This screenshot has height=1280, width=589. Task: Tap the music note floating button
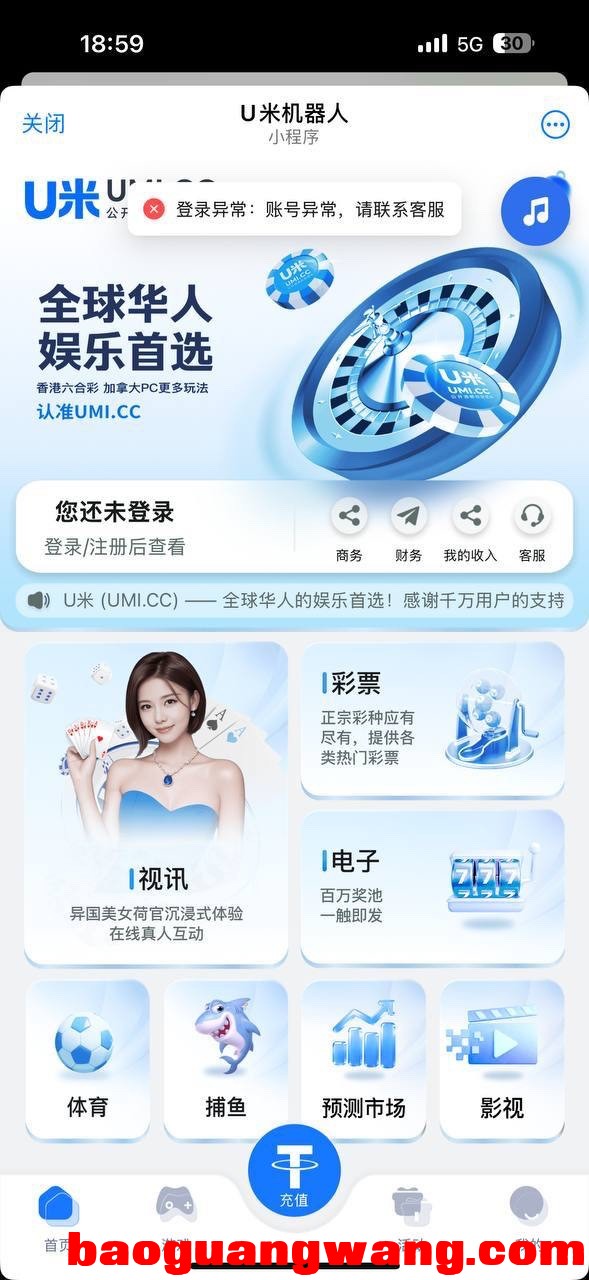[x=536, y=211]
